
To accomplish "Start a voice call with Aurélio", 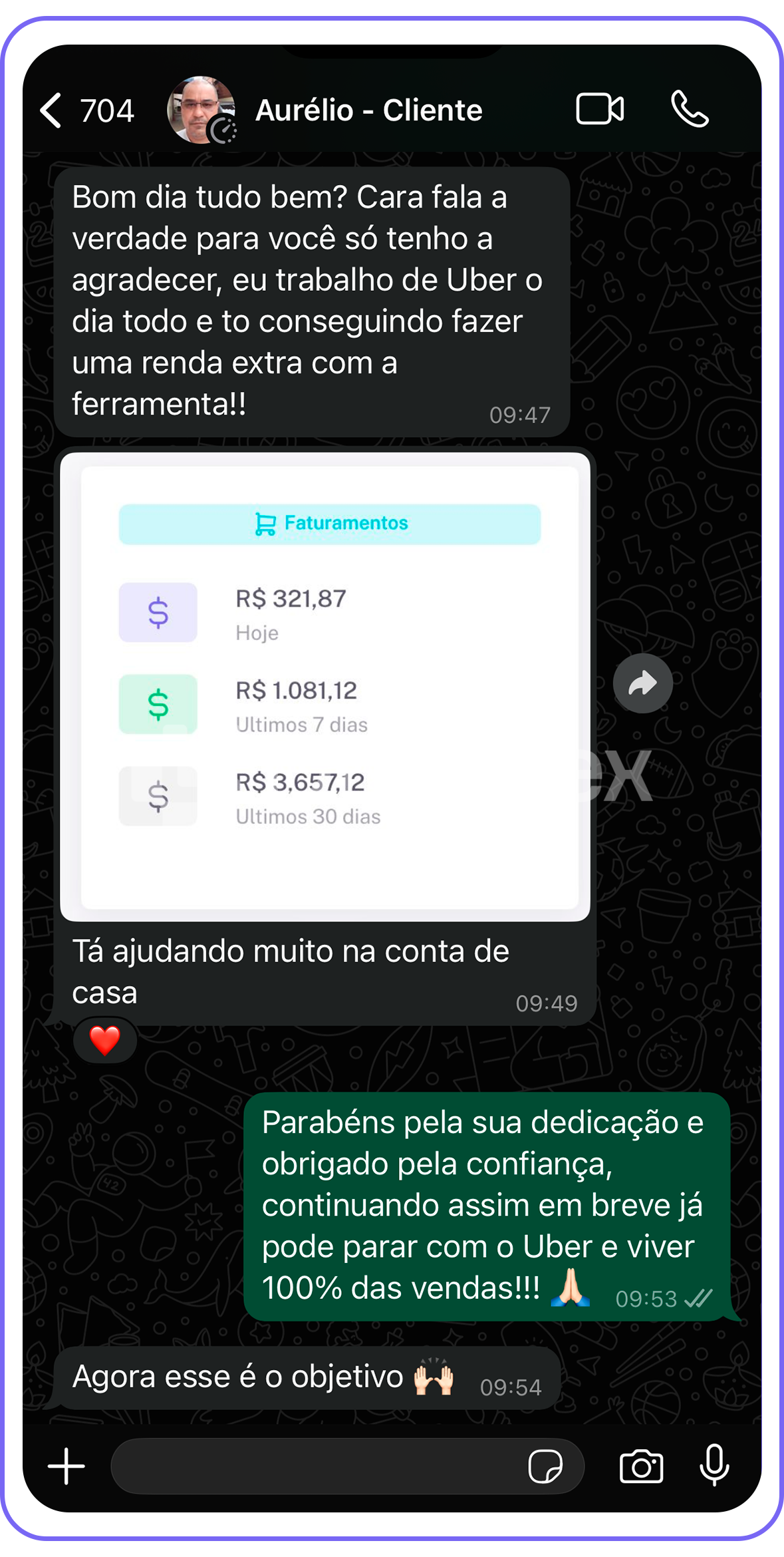I will pyautogui.click(x=690, y=110).
